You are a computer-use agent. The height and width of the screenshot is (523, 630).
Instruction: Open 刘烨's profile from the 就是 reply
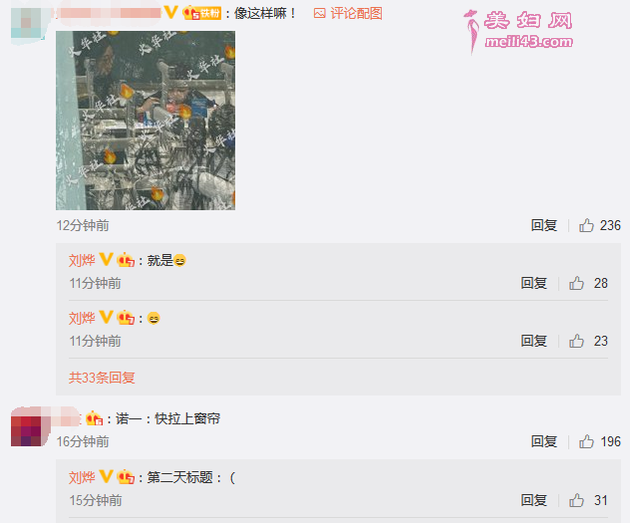pyautogui.click(x=82, y=260)
